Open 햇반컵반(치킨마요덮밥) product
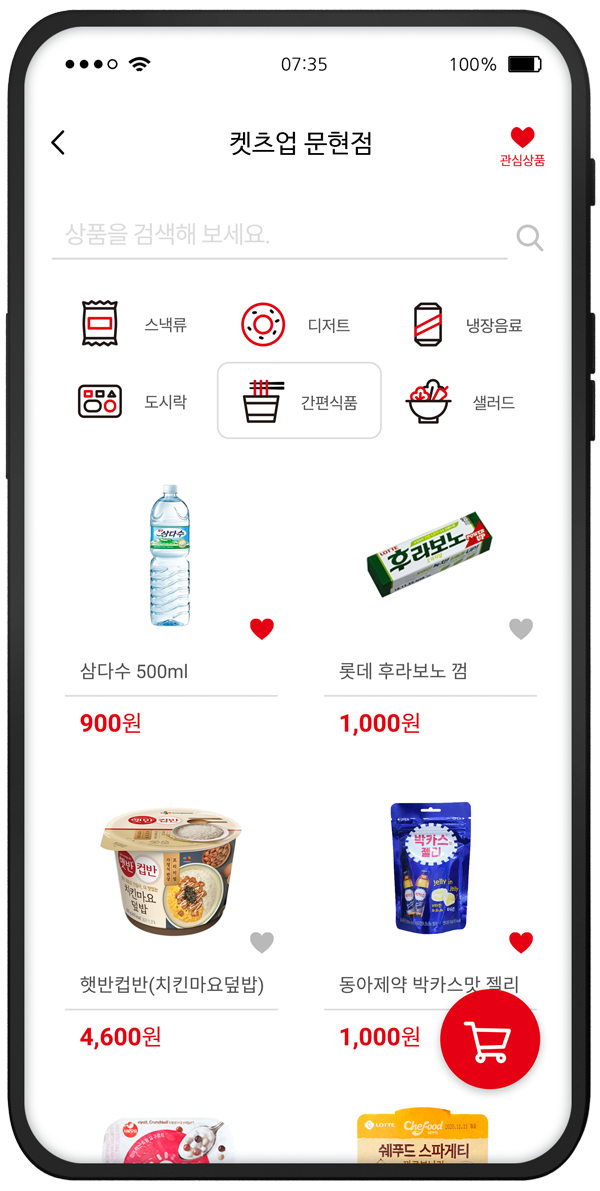The height and width of the screenshot is (1191, 600). pyautogui.click(x=169, y=870)
